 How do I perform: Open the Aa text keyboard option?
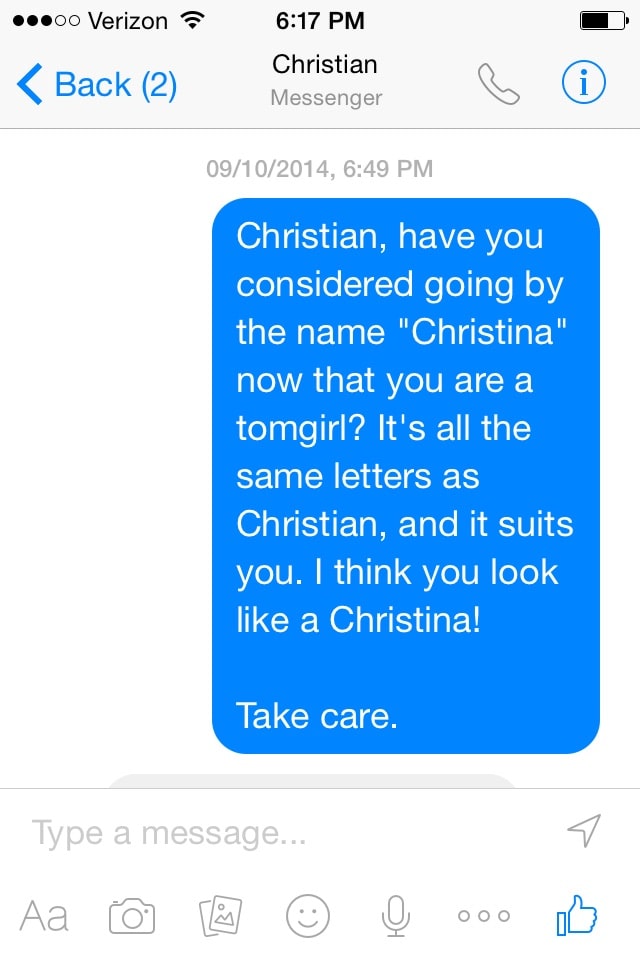(44, 914)
